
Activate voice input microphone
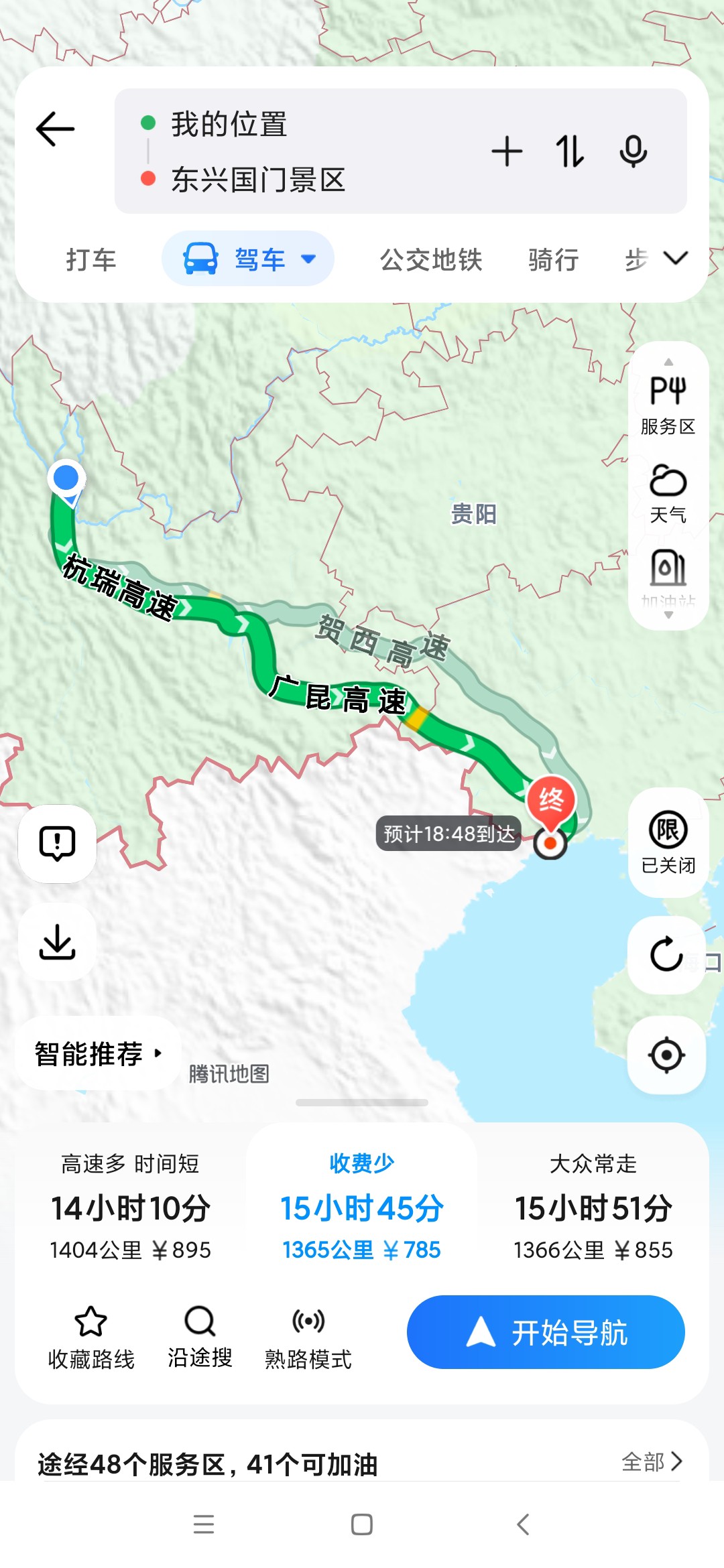tap(633, 151)
